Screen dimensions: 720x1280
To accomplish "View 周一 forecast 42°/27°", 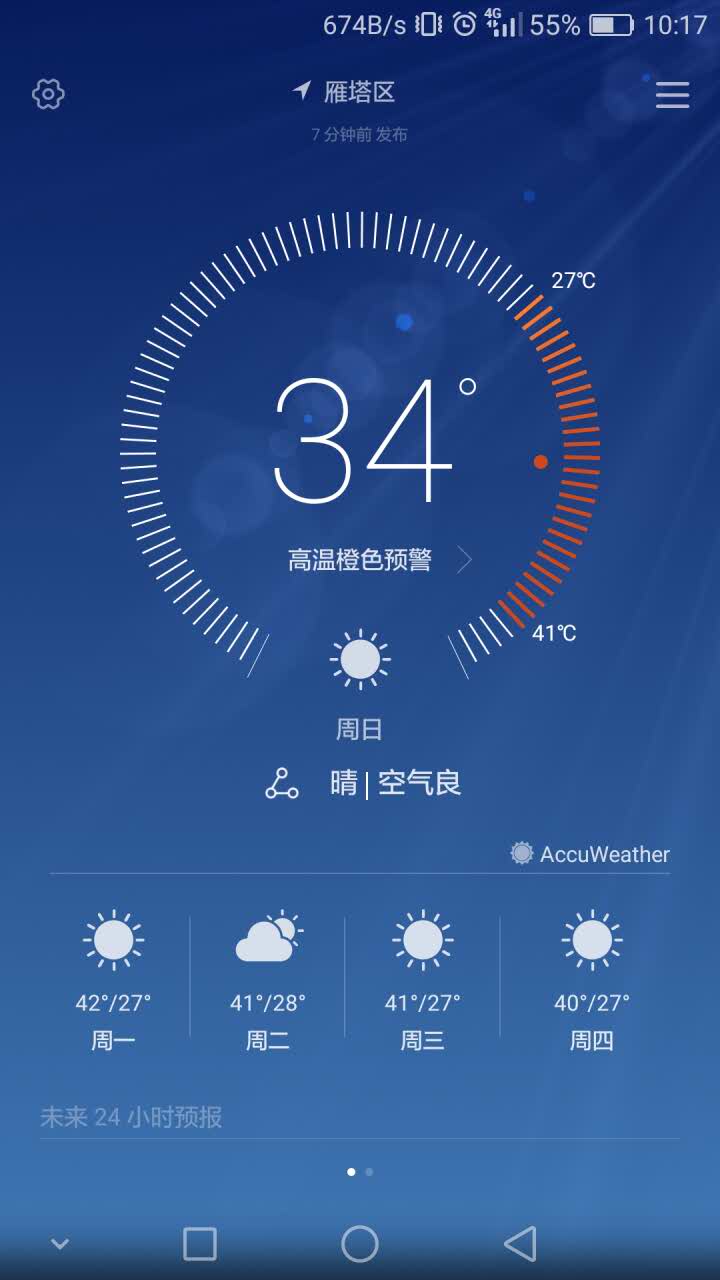I will coord(113,978).
